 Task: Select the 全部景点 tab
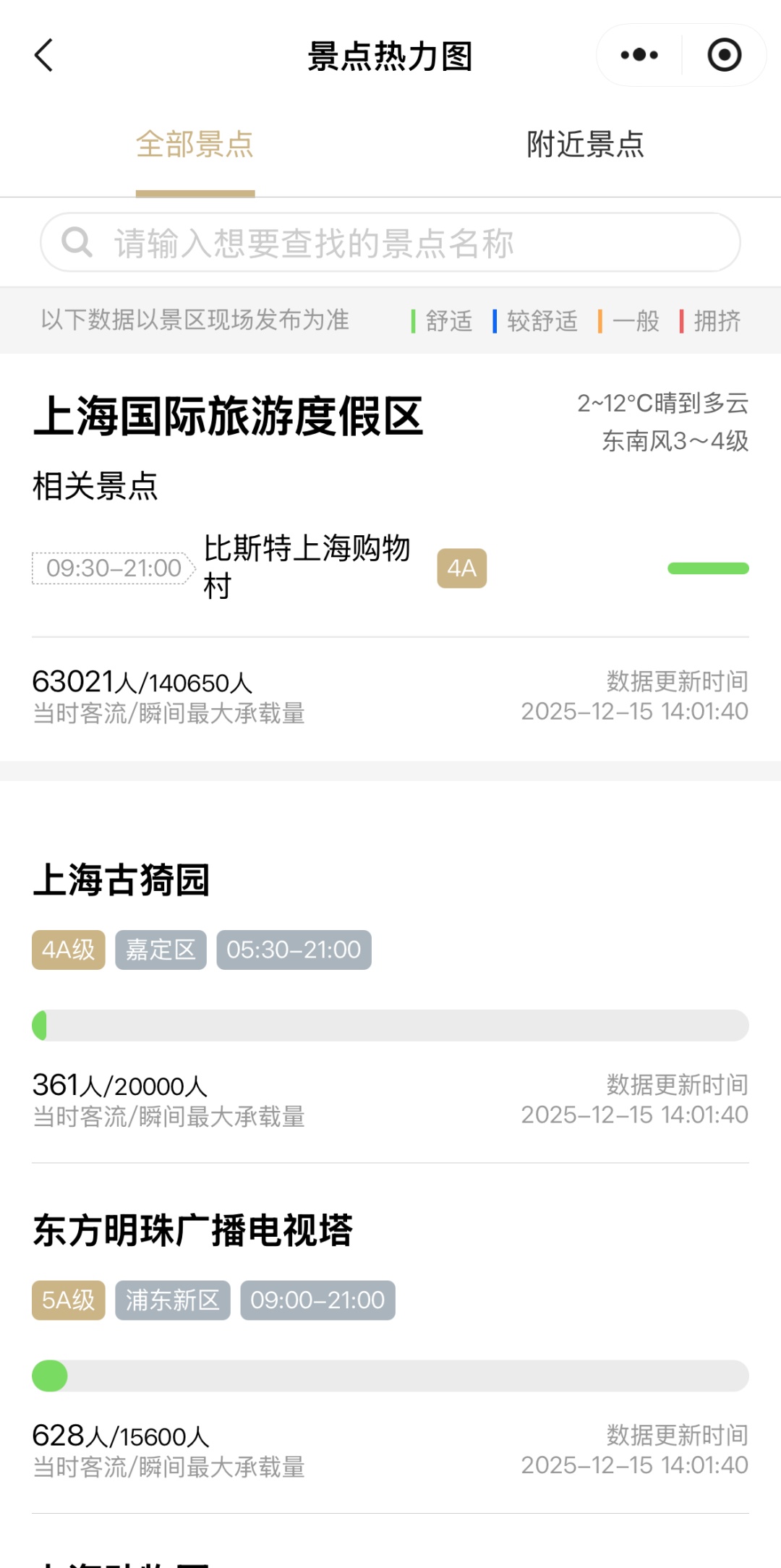[195, 145]
